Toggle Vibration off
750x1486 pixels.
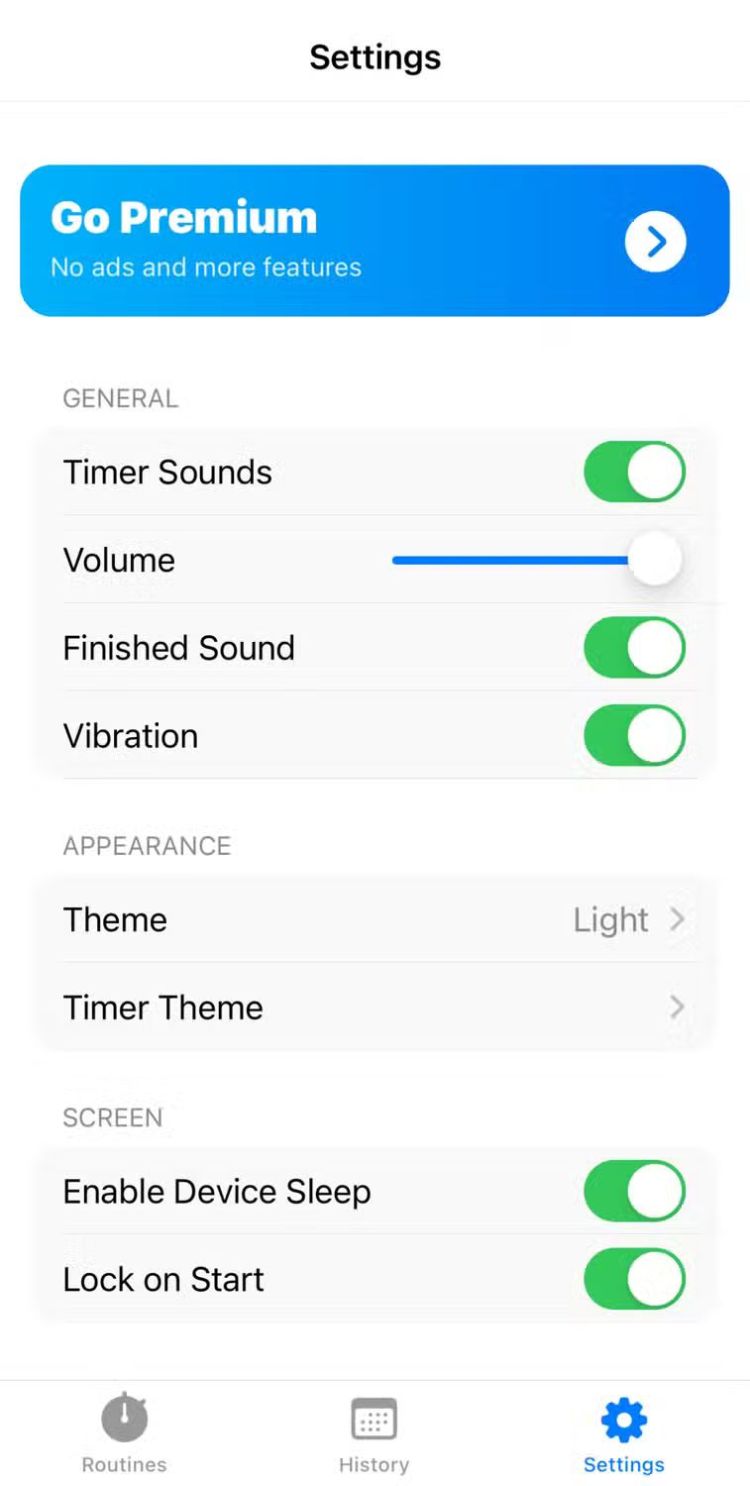pos(635,736)
